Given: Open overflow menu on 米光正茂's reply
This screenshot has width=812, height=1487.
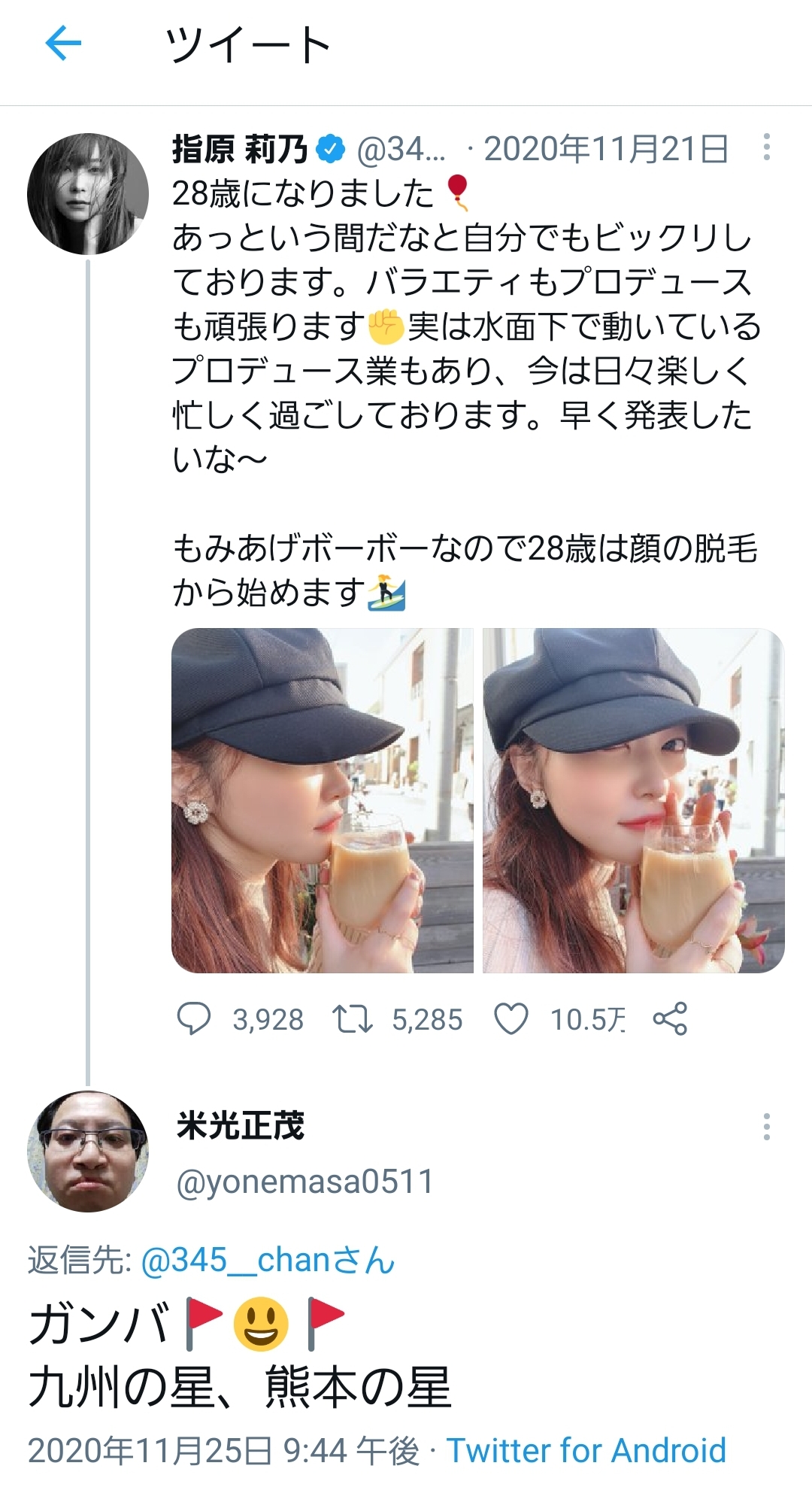Looking at the screenshot, I should 766,1127.
